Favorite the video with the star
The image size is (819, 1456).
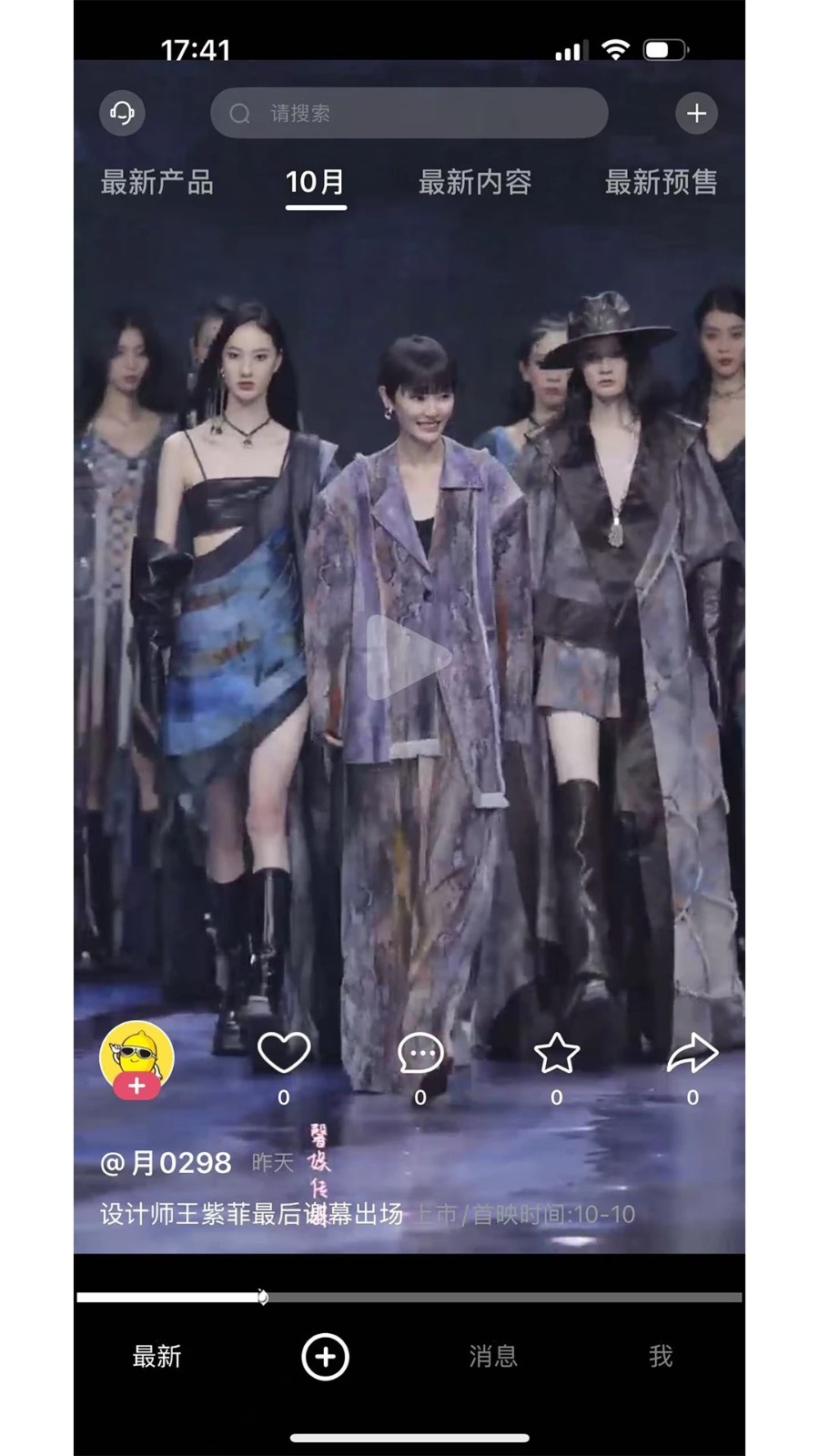point(556,1054)
